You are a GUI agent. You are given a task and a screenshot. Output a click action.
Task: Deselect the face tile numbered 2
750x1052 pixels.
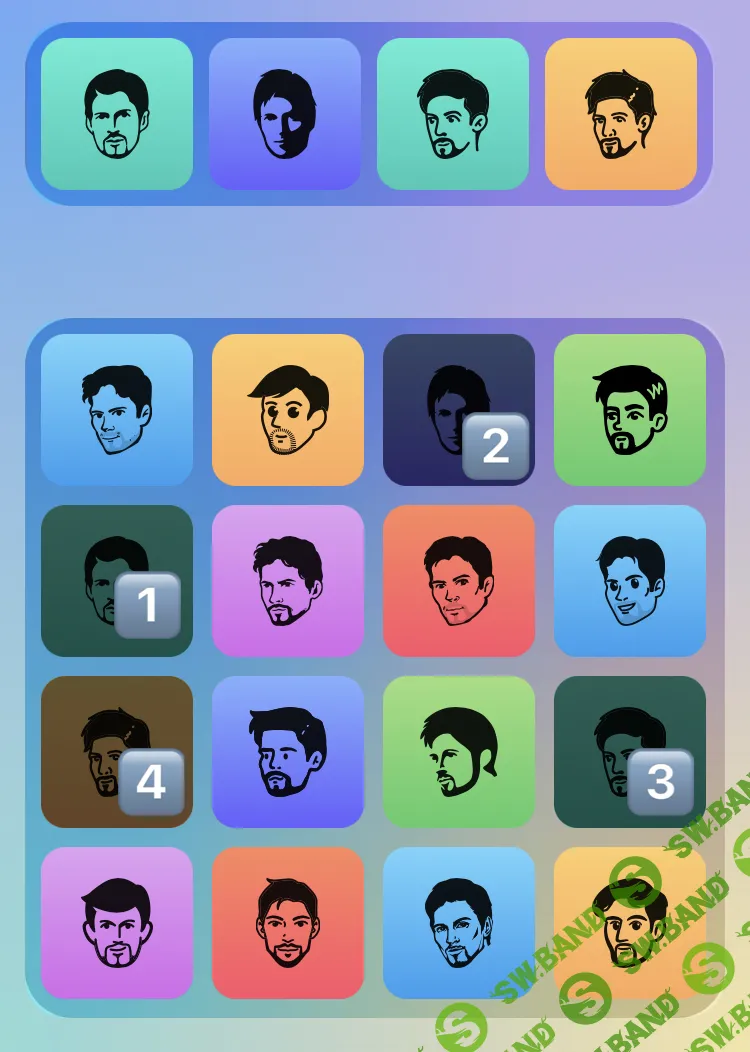pyautogui.click(x=458, y=409)
